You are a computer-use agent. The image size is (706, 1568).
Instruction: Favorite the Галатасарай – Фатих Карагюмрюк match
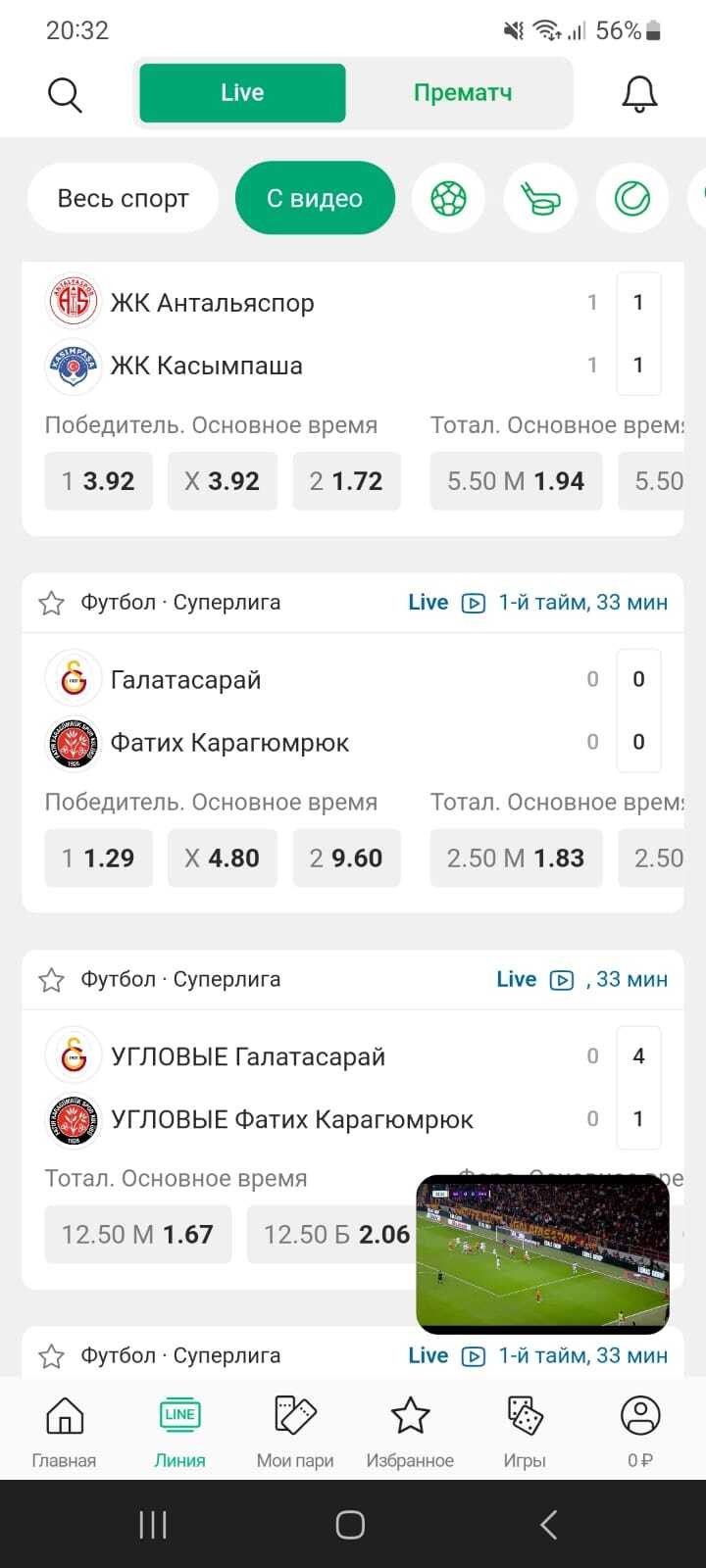point(51,603)
